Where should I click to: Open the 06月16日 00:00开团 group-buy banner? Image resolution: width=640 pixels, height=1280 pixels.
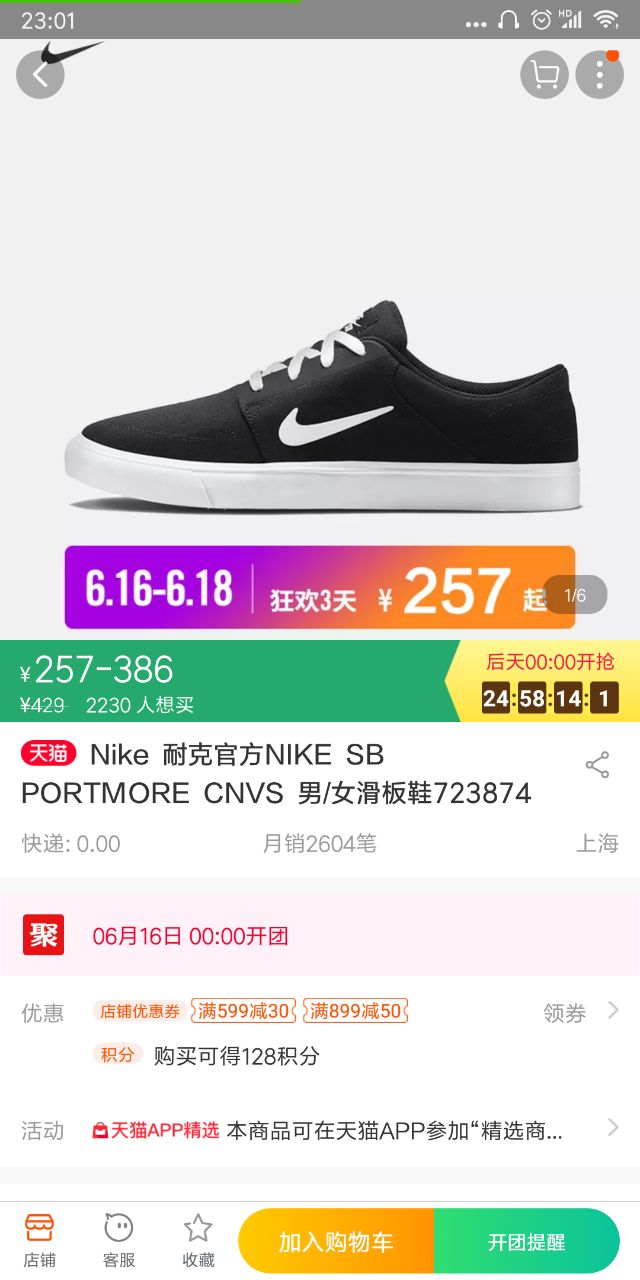(320, 936)
